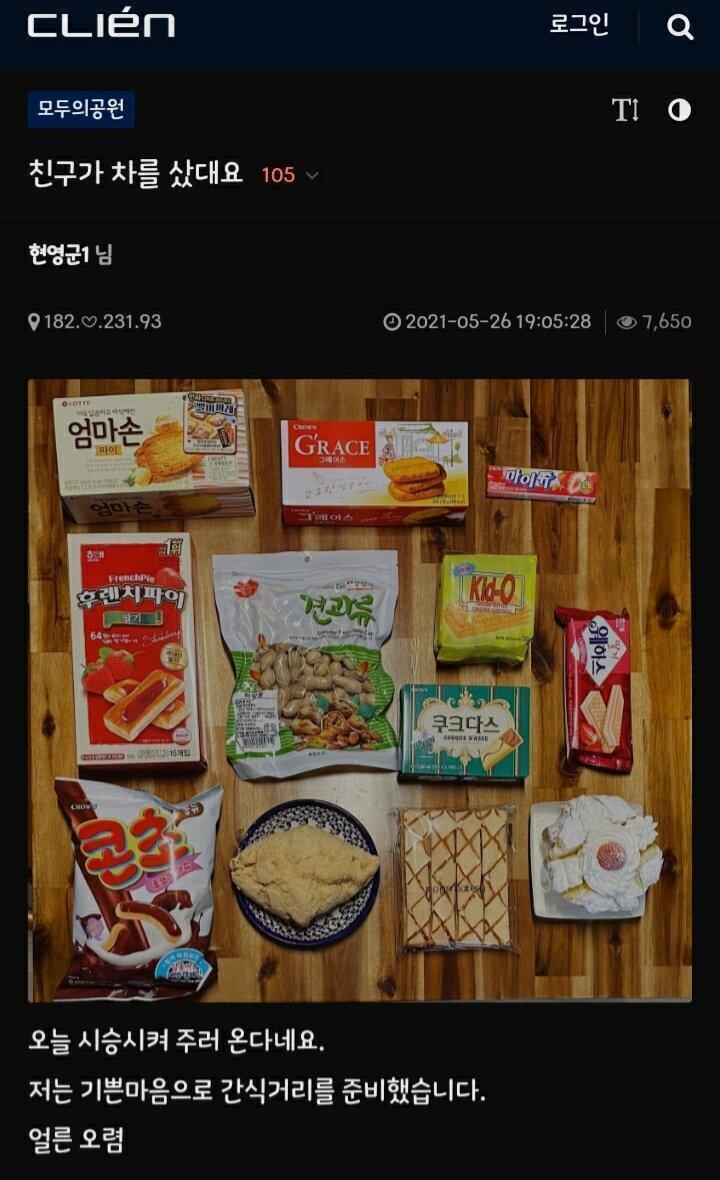Open the 로그인 login link
The width and height of the screenshot is (720, 1180).
[x=578, y=22]
